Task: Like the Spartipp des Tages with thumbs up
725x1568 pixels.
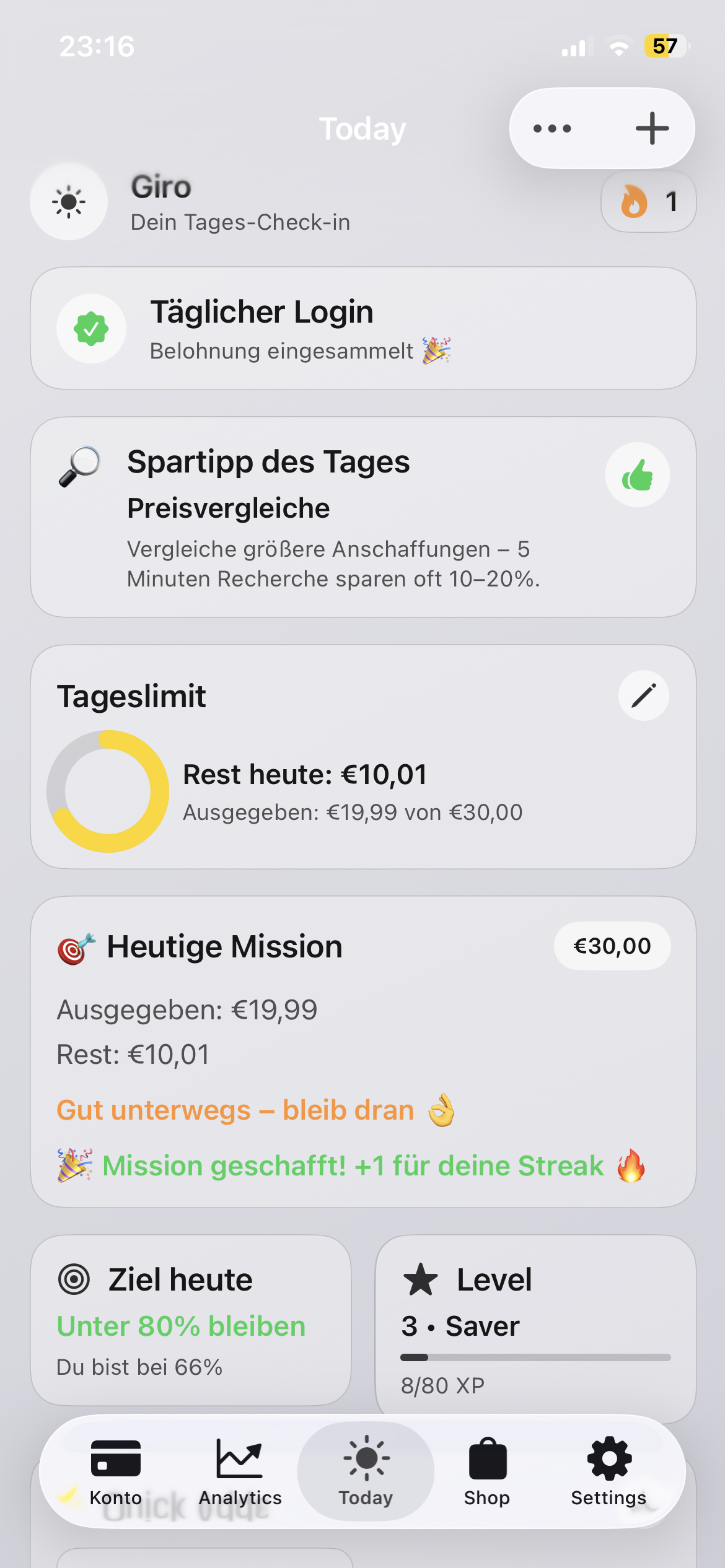Action: click(x=637, y=475)
